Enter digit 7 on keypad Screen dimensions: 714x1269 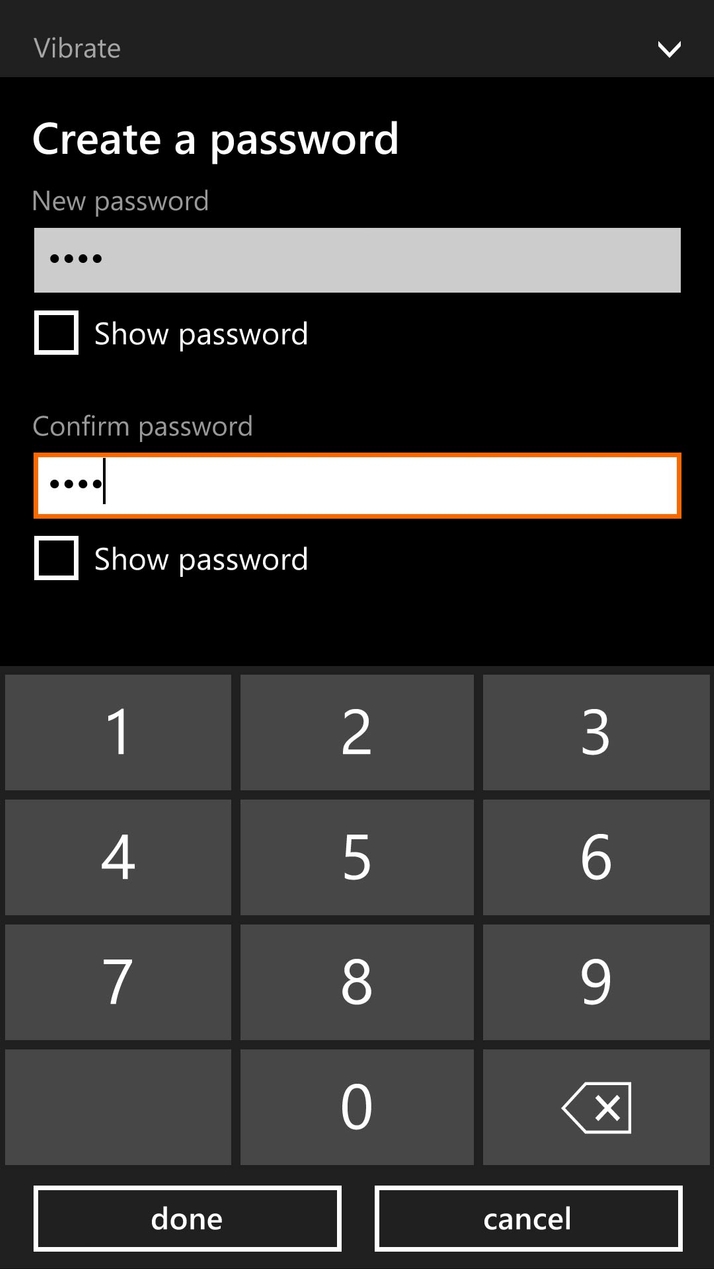[x=118, y=982]
